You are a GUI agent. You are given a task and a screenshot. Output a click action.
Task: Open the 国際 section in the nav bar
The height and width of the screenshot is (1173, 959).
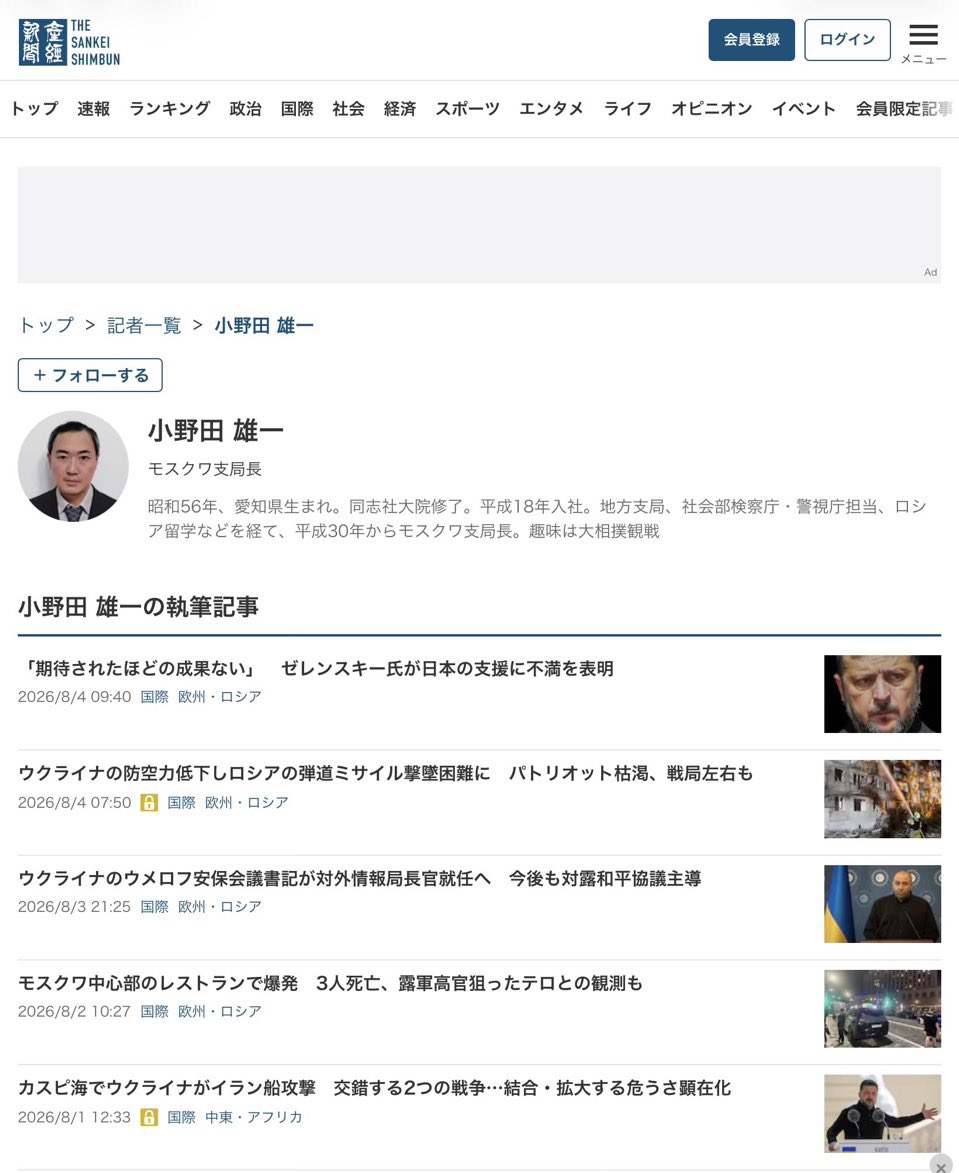coord(297,108)
